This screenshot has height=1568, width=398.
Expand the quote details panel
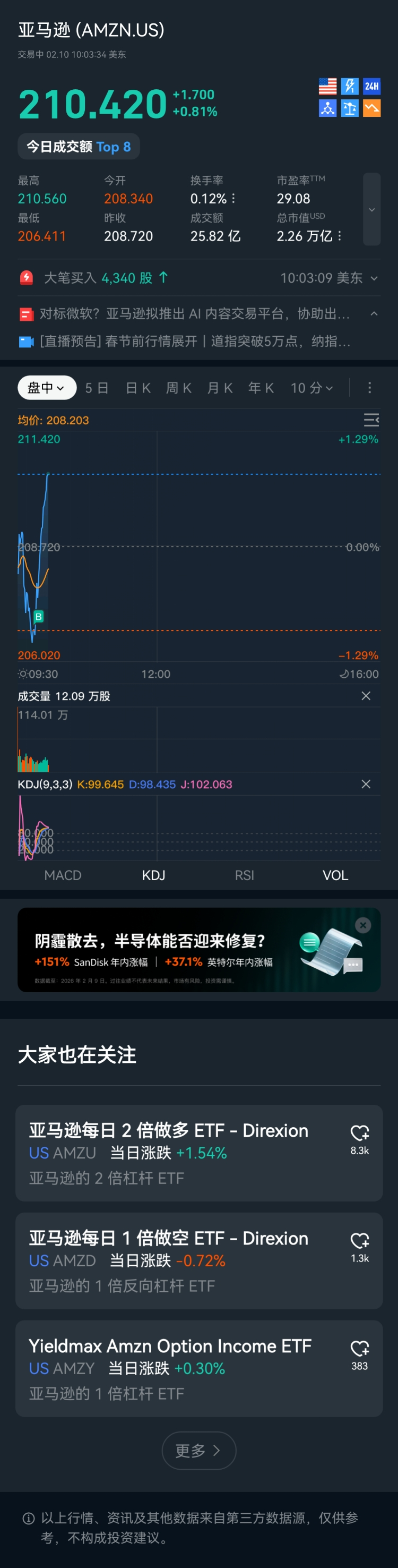[x=371, y=209]
